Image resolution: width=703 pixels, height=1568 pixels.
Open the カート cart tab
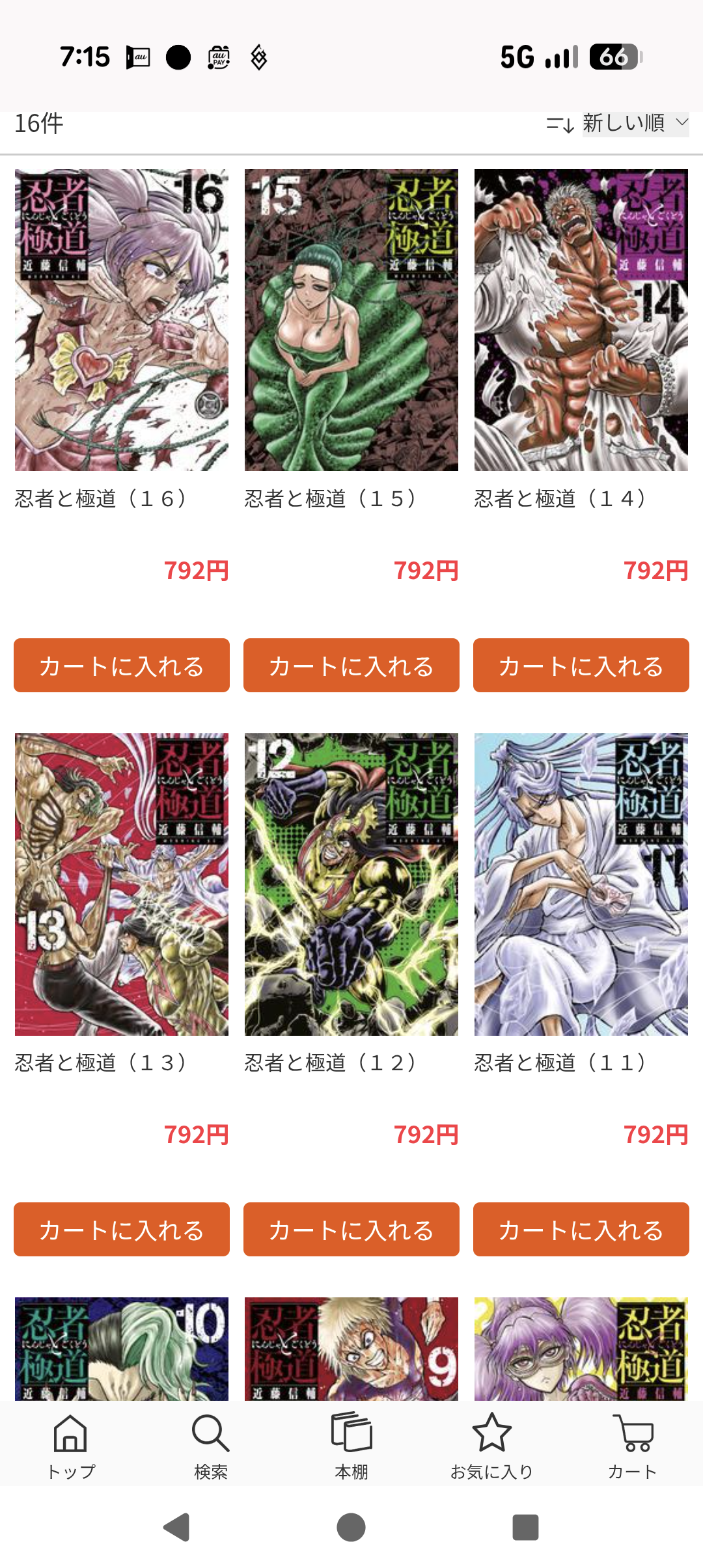pos(633,1446)
